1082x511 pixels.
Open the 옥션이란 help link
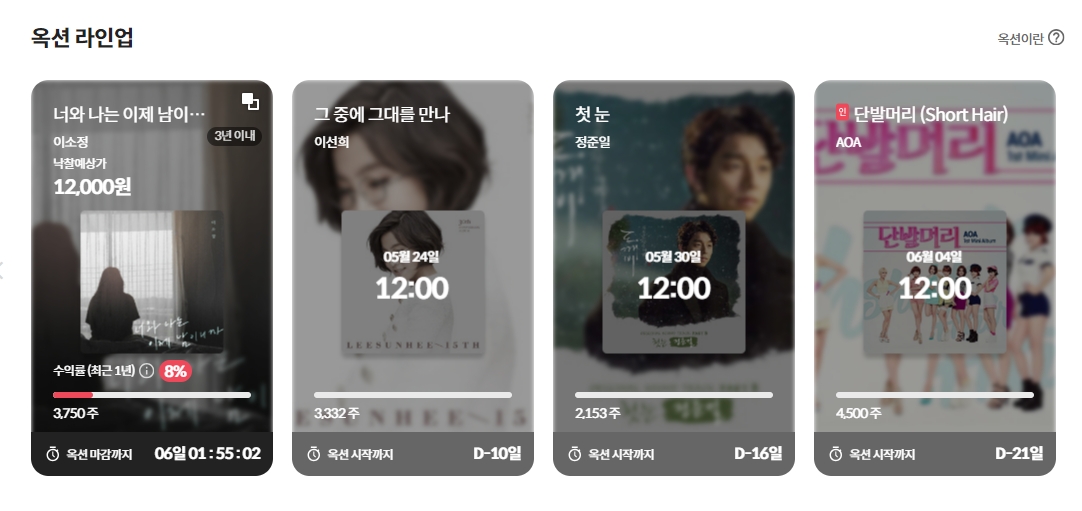[1030, 39]
